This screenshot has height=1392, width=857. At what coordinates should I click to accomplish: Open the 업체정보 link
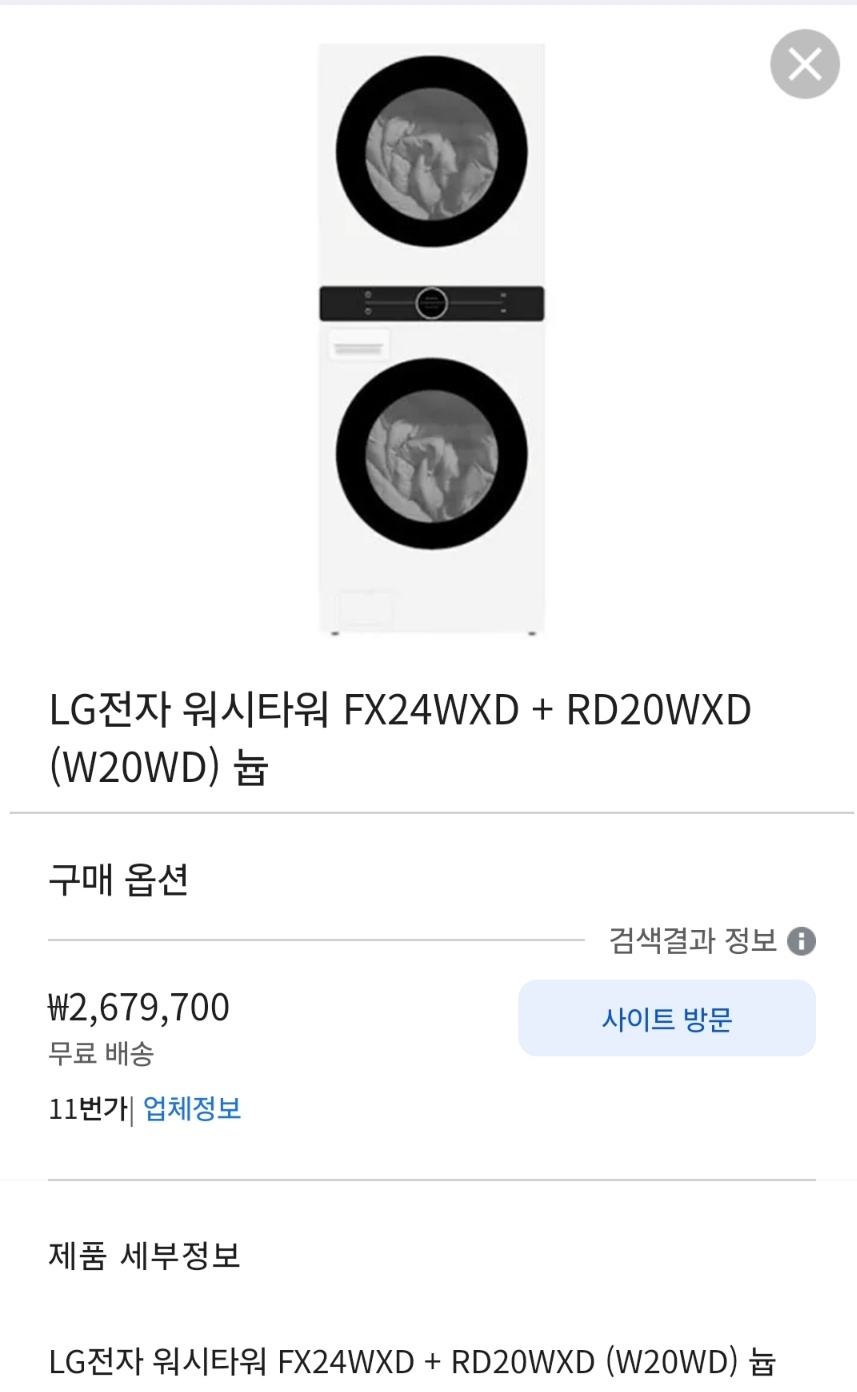click(192, 1108)
